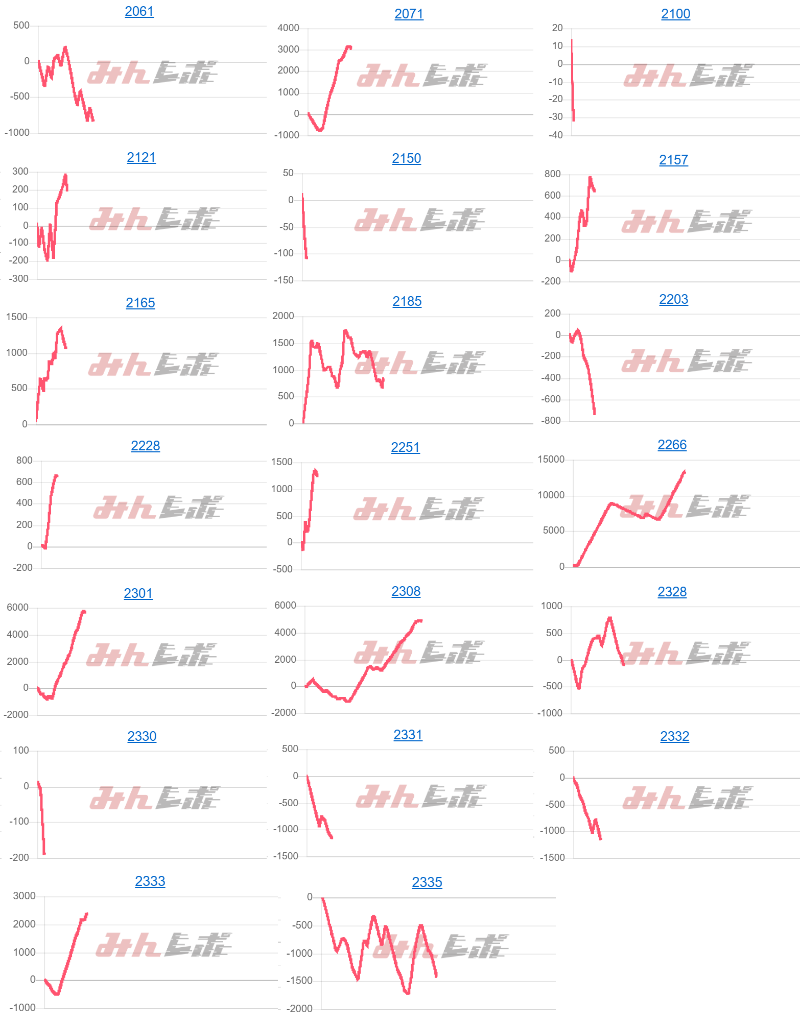Tap the 2308 link

(405, 592)
